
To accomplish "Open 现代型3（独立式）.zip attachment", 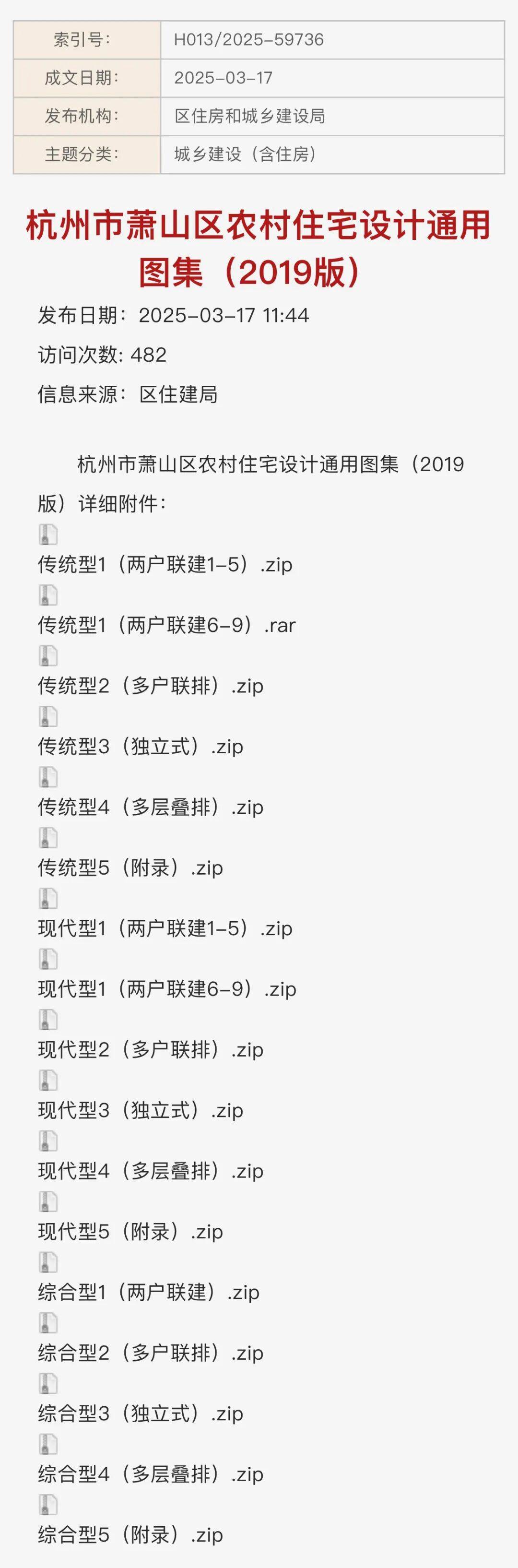I will coord(140,1110).
